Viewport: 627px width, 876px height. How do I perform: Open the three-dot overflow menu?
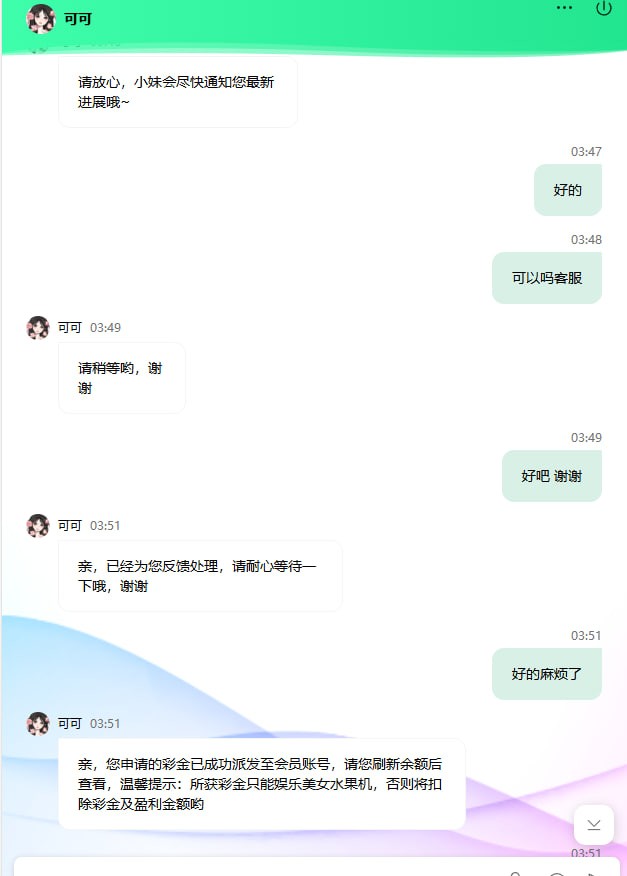point(565,8)
